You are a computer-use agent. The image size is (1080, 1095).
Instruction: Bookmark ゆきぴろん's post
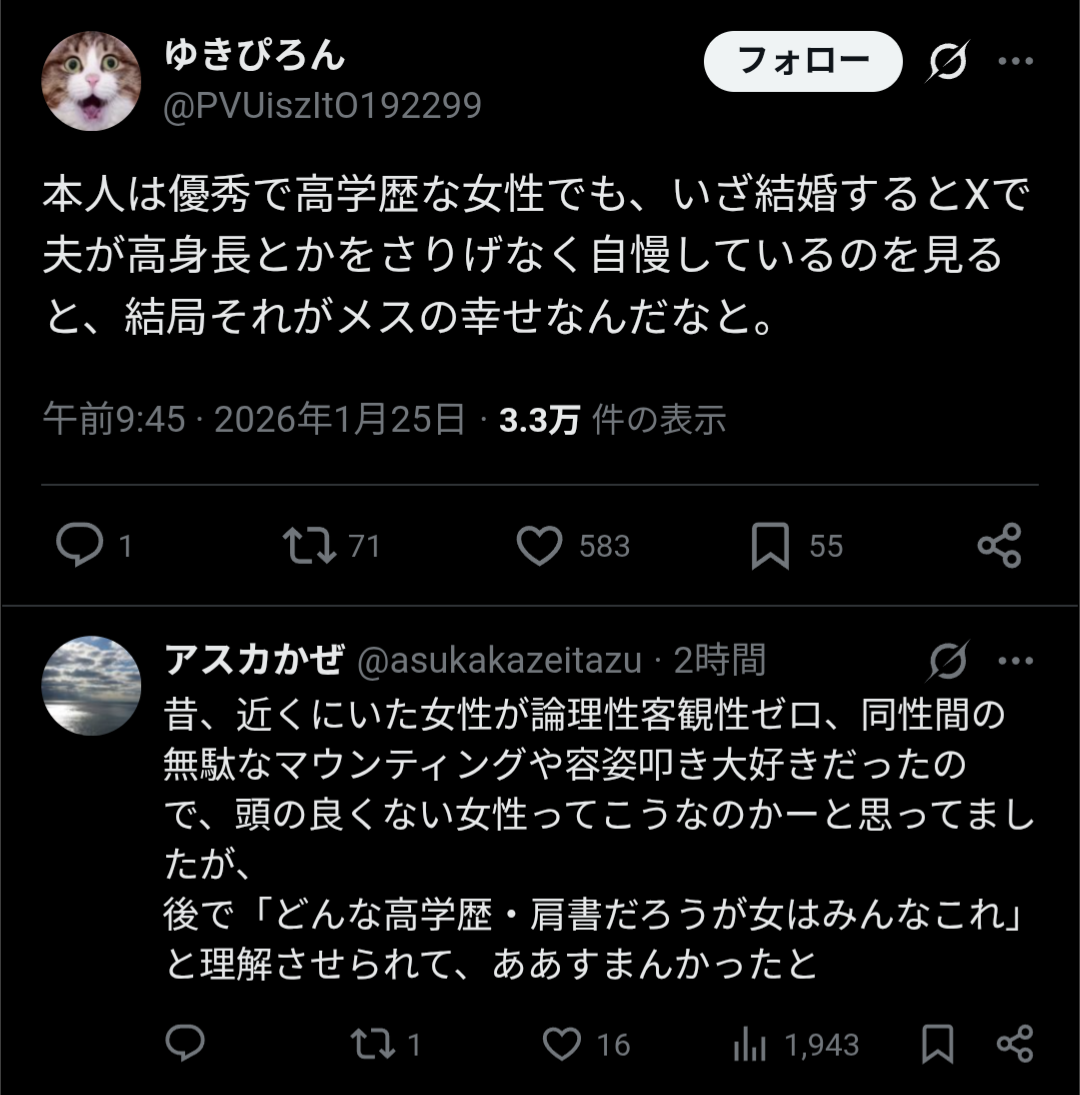(770, 546)
